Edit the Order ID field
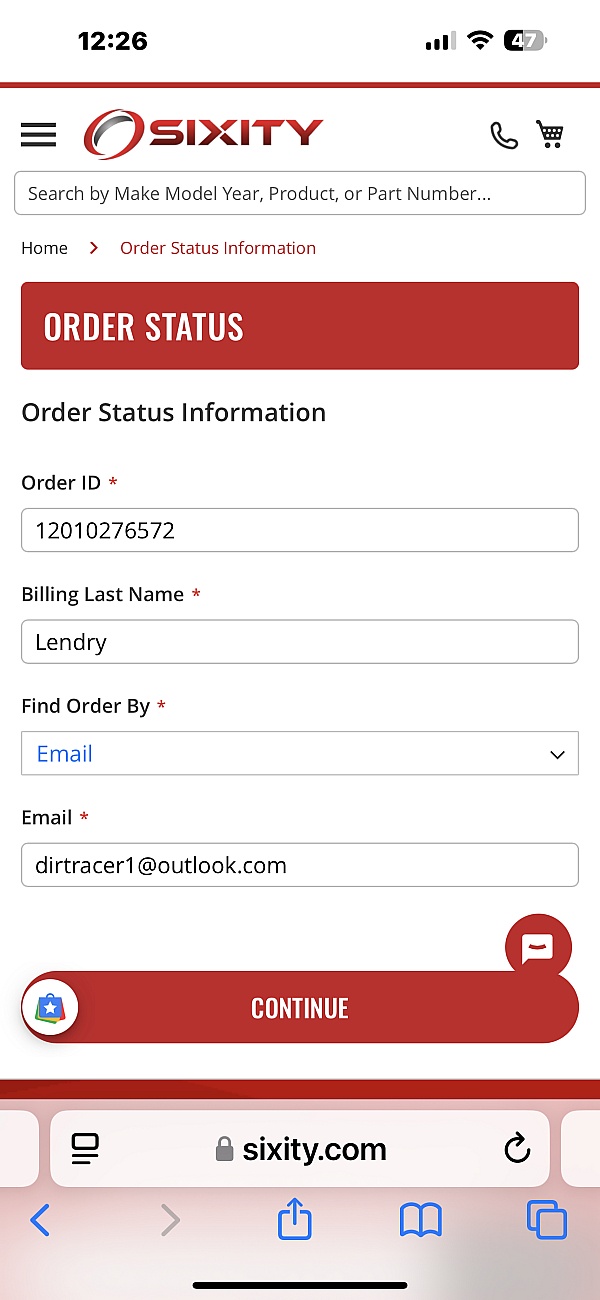Screen dimensions: 600x1300 tap(299, 530)
